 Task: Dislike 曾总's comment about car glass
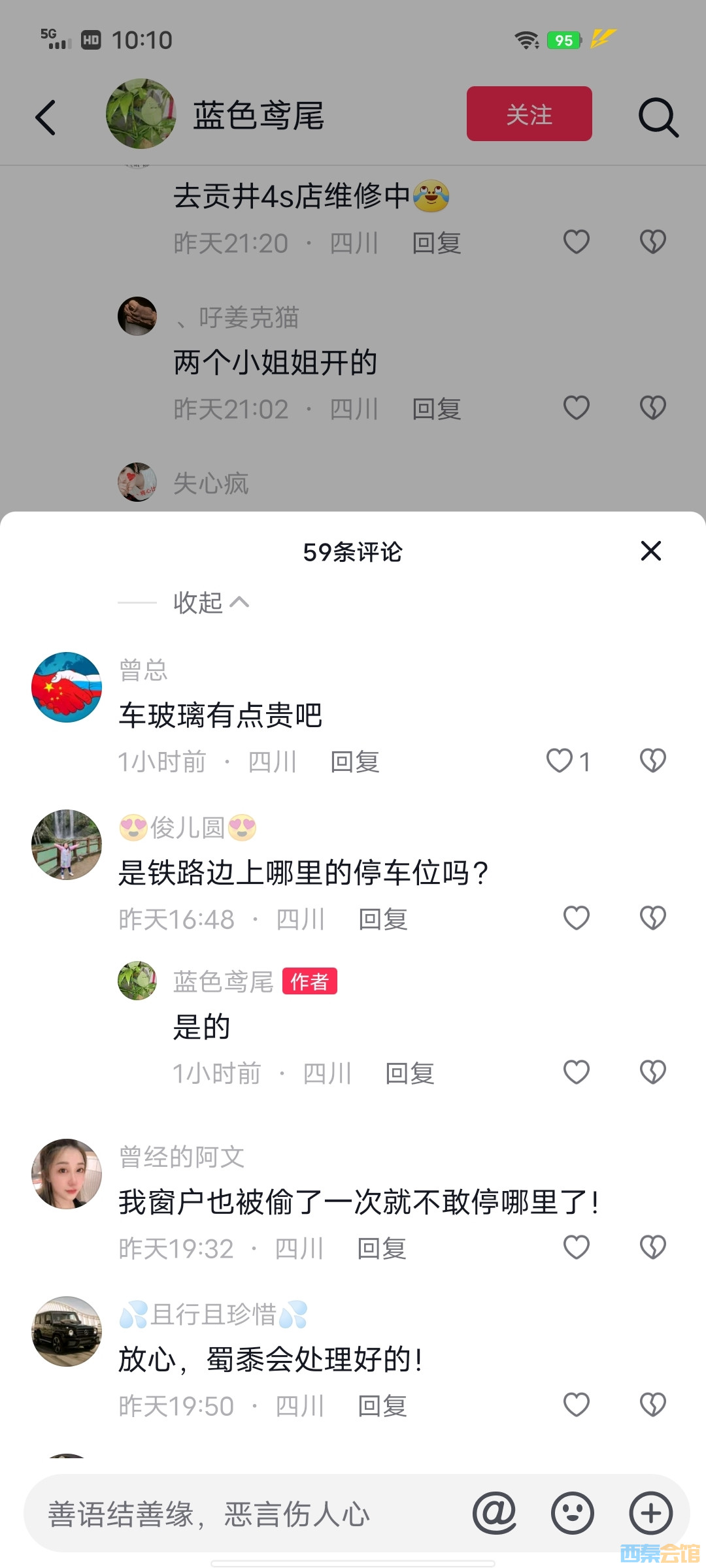pos(652,760)
